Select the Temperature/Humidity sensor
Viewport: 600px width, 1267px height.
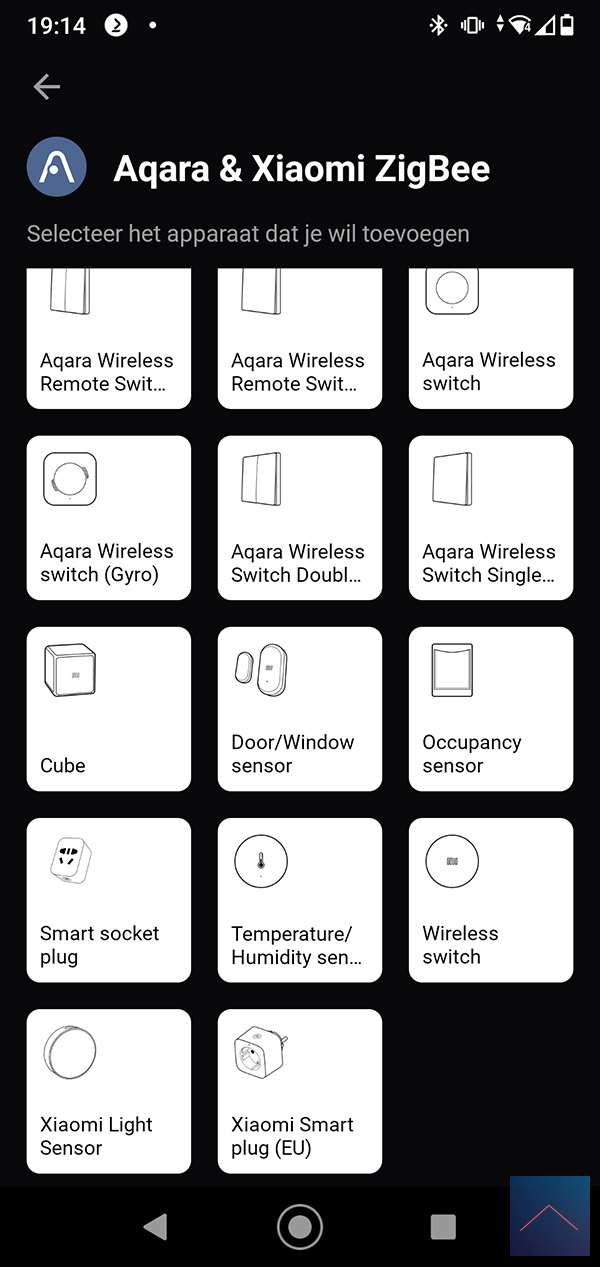point(299,899)
